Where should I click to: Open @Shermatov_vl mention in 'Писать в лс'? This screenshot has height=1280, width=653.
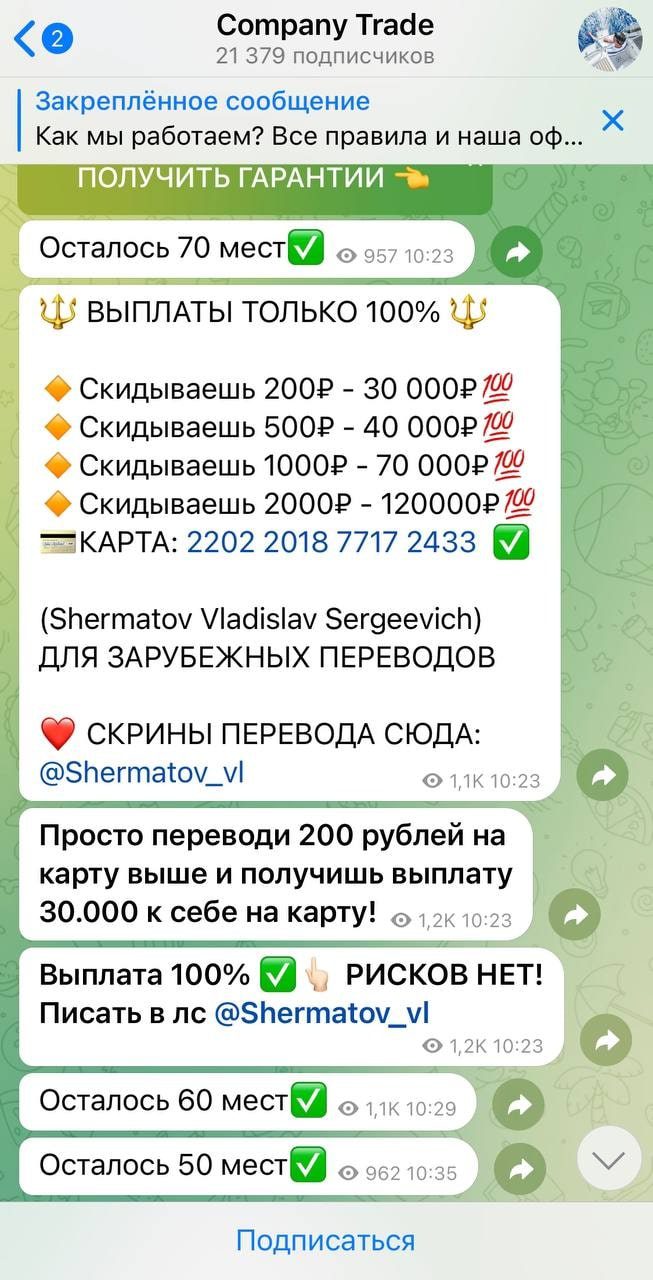click(x=322, y=1013)
